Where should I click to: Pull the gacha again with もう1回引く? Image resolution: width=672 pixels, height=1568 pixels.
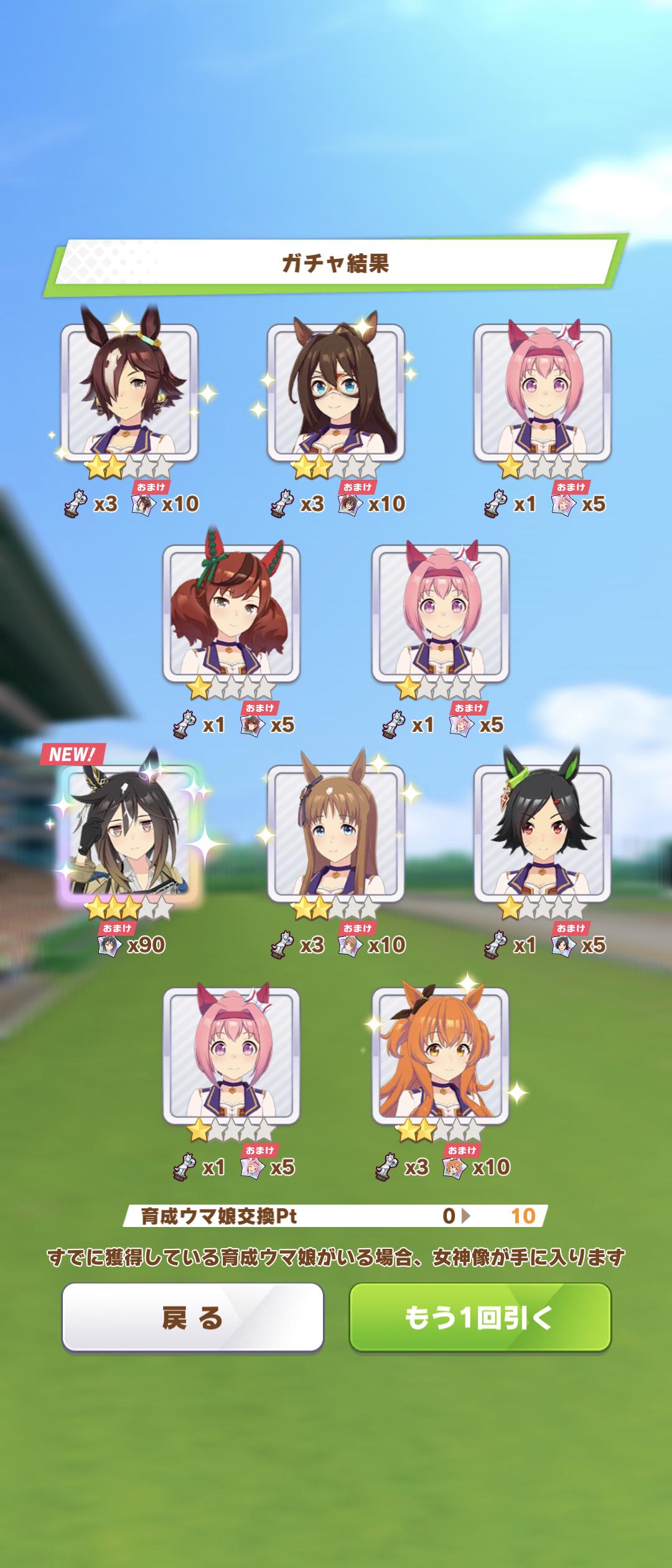480,1317
